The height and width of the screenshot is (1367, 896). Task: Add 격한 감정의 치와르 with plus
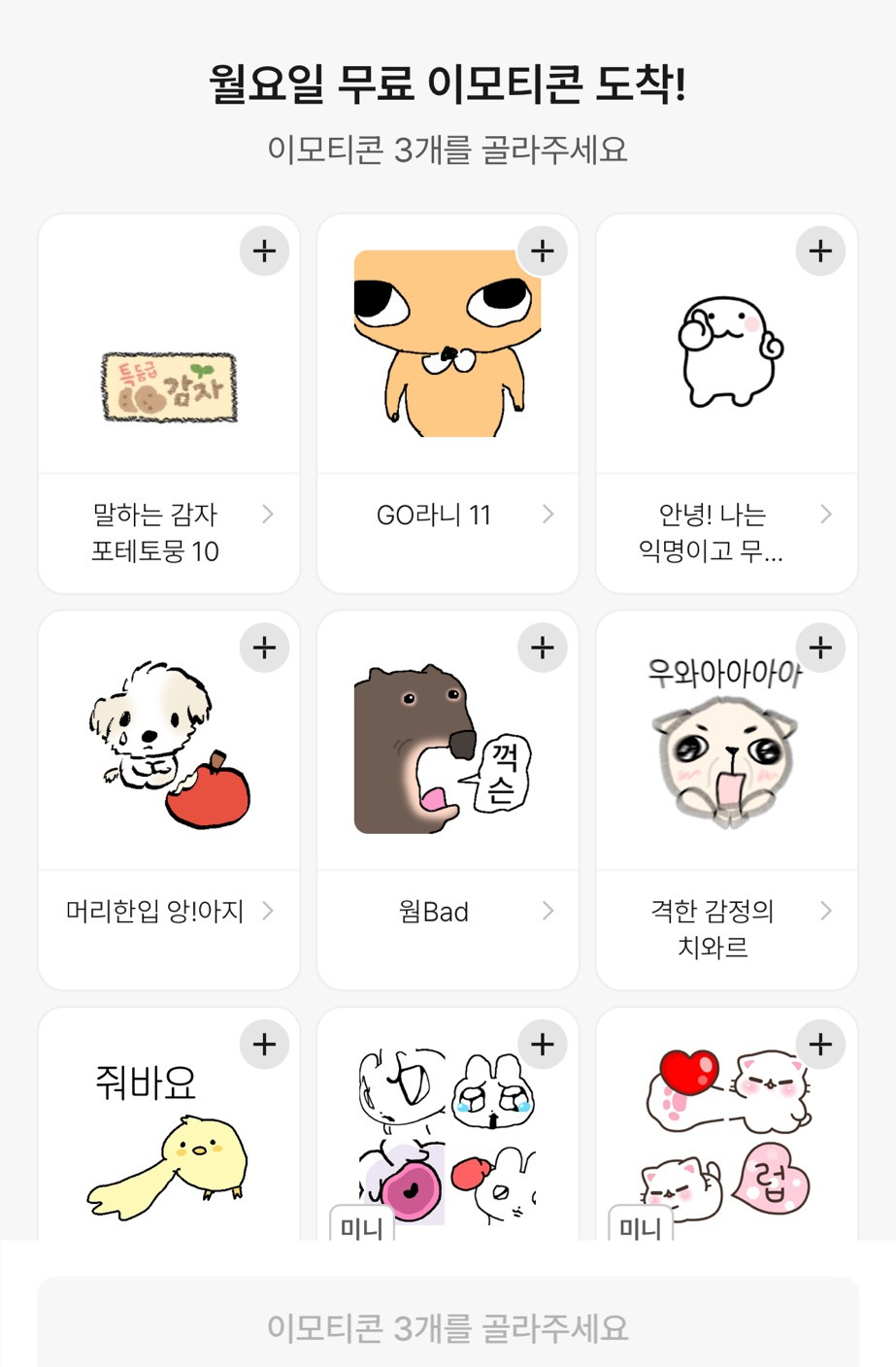[821, 648]
